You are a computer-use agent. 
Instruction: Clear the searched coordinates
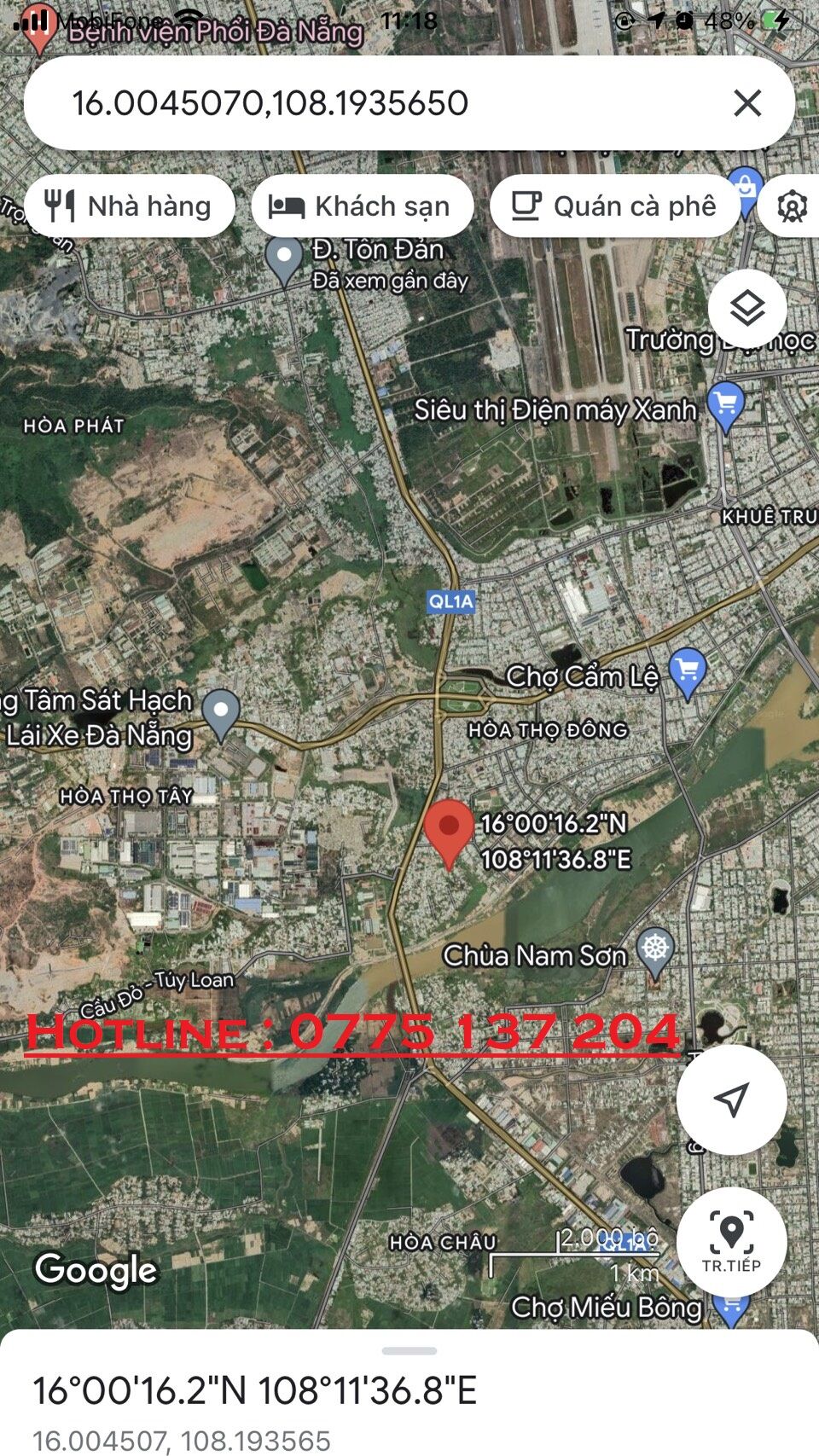[x=747, y=103]
